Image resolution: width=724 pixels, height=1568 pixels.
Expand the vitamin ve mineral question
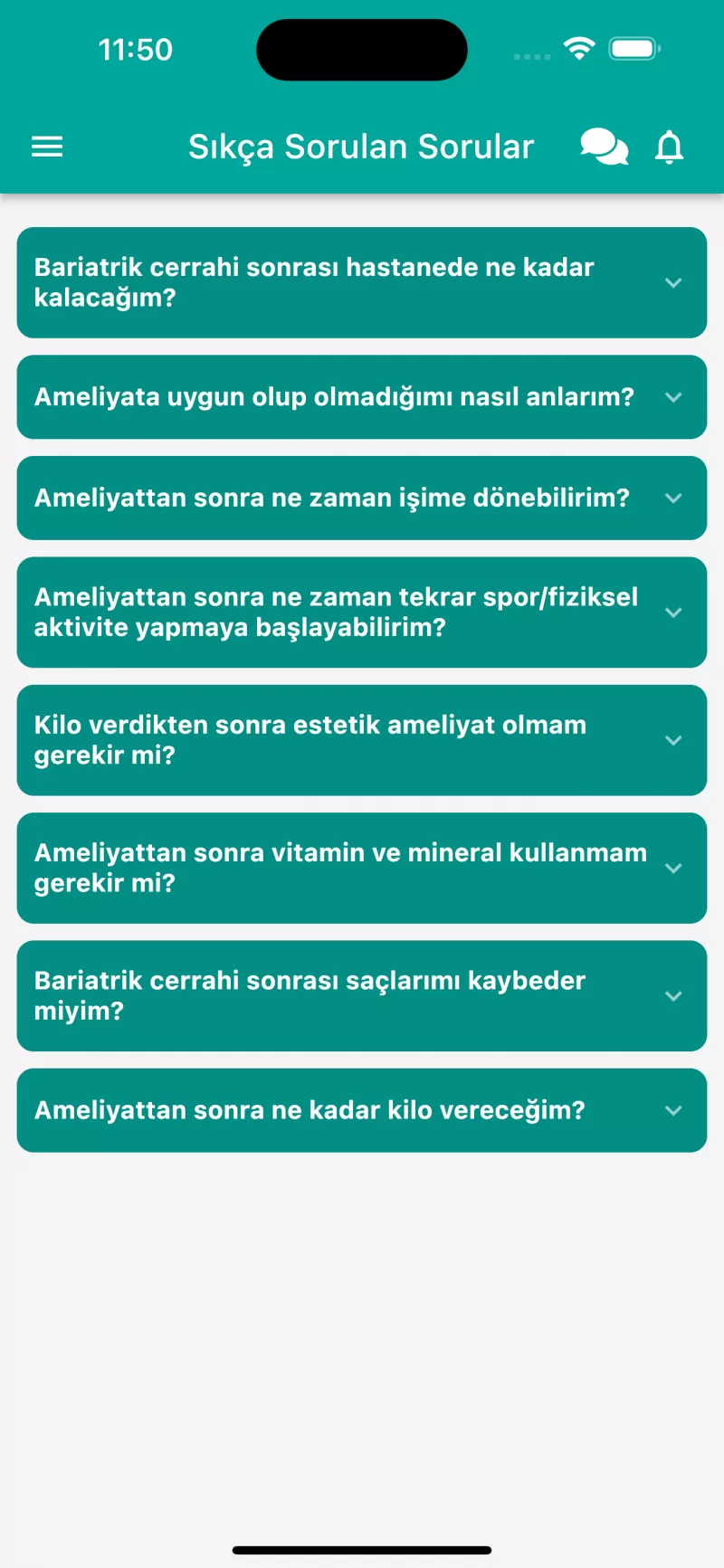coord(362,869)
